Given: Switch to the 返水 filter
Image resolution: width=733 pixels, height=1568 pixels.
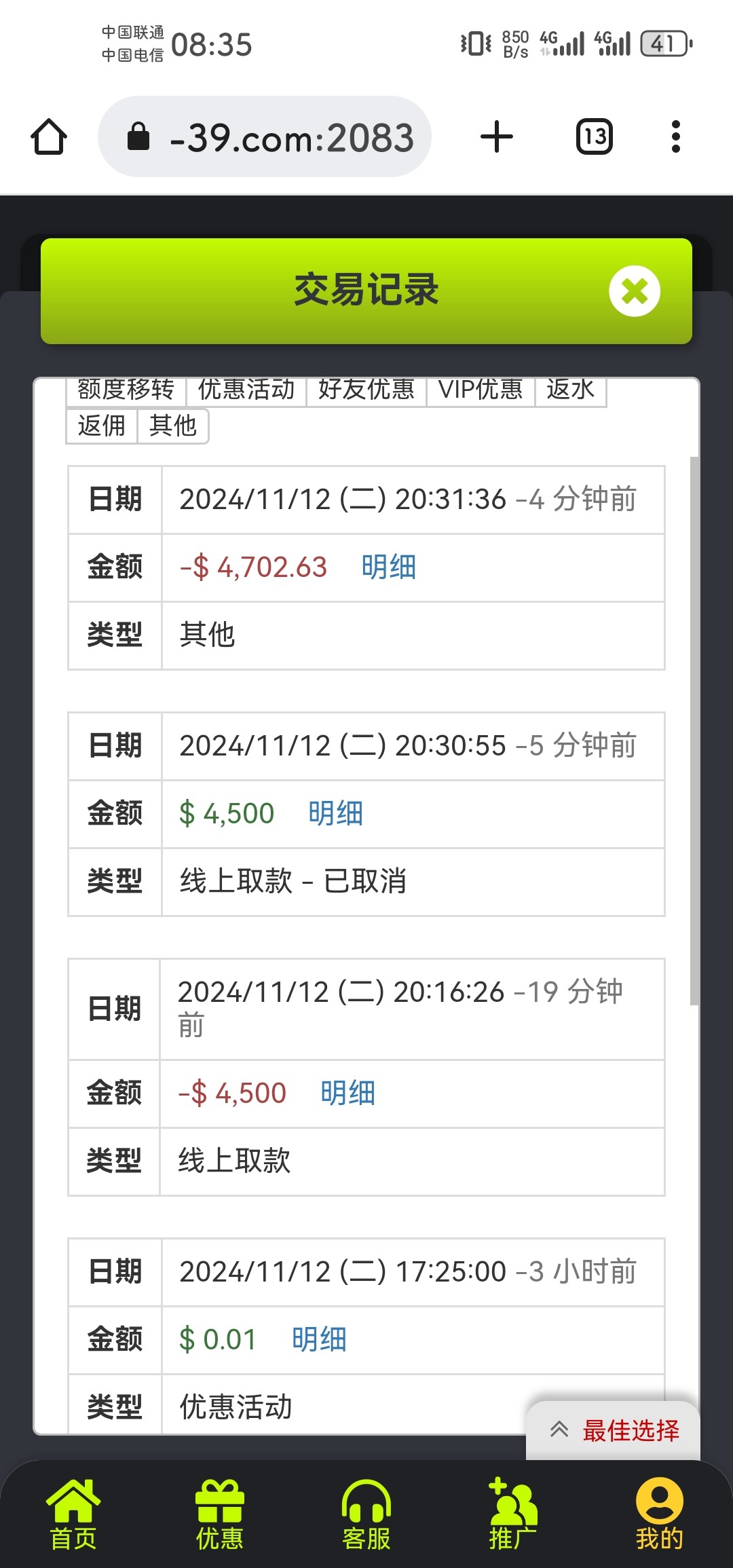Looking at the screenshot, I should tap(570, 390).
